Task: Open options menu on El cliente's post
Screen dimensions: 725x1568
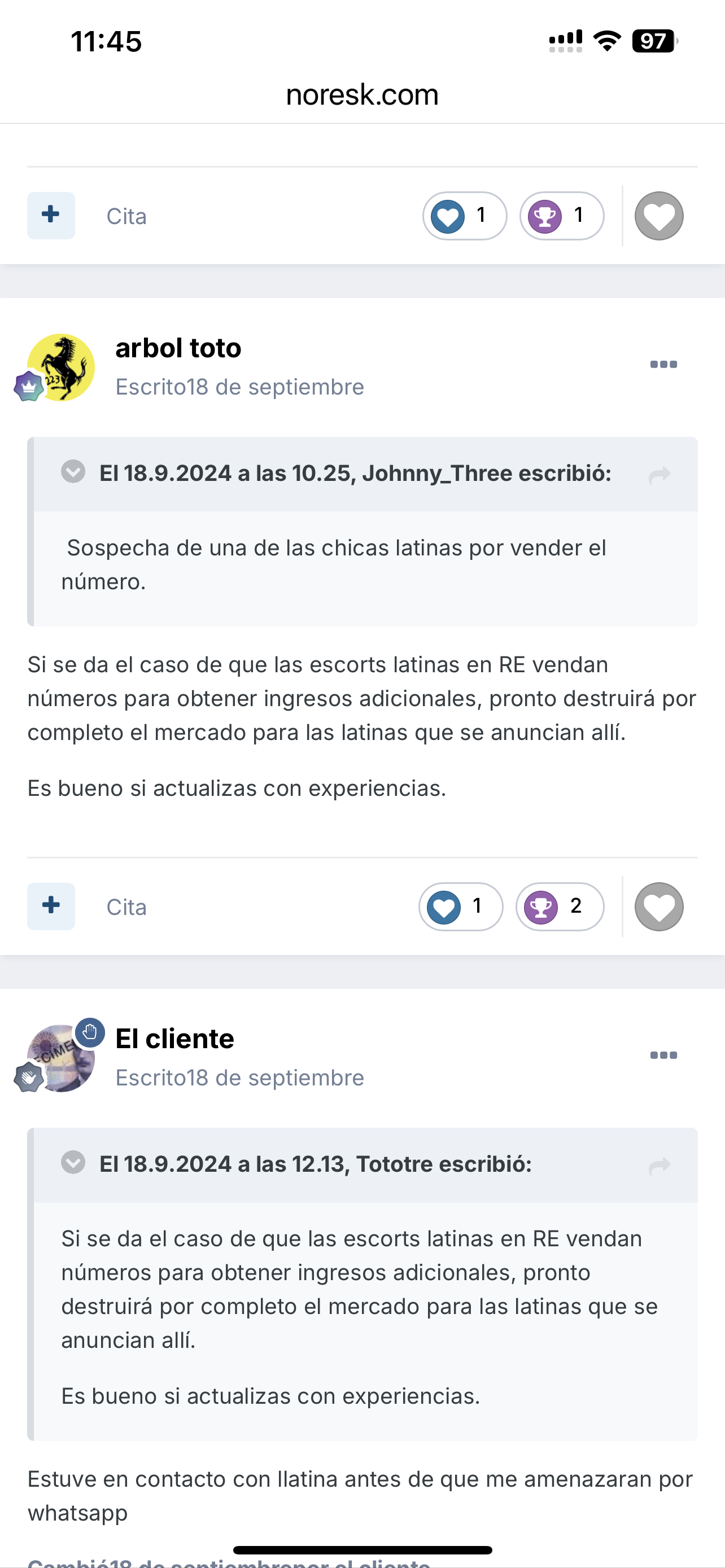Action: click(x=663, y=1055)
